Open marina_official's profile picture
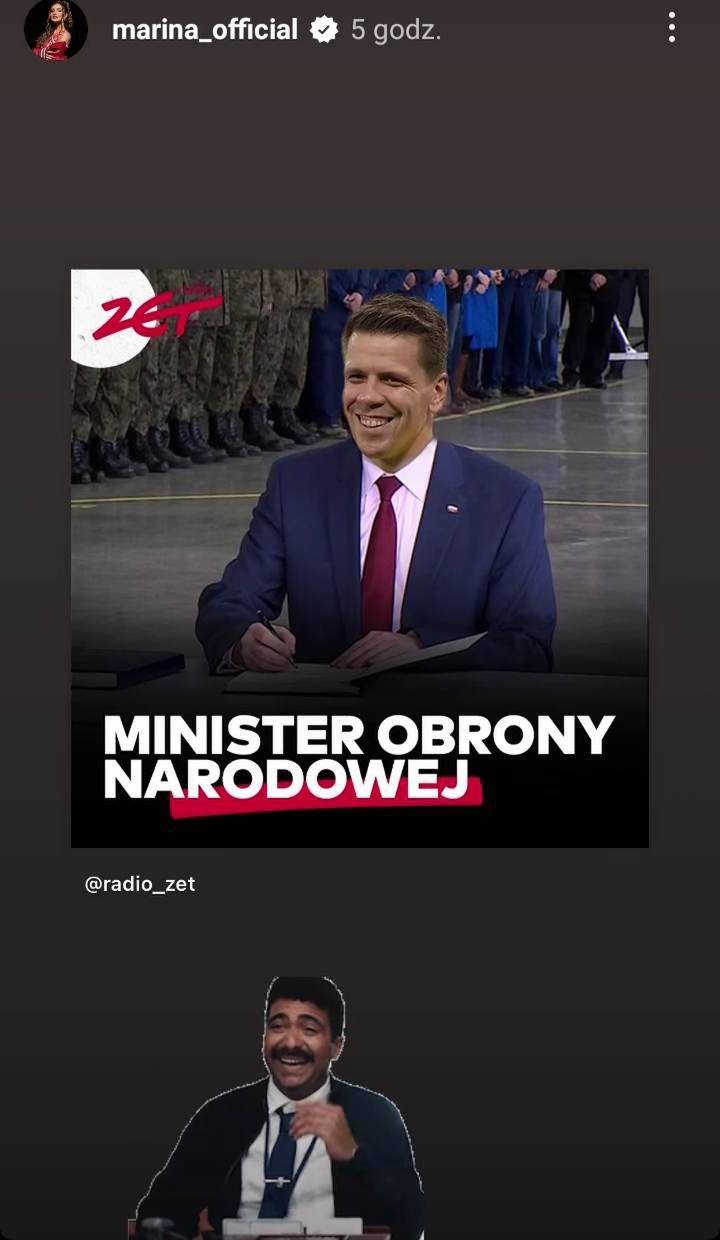Viewport: 720px width, 1240px height. pyautogui.click(x=56, y=30)
